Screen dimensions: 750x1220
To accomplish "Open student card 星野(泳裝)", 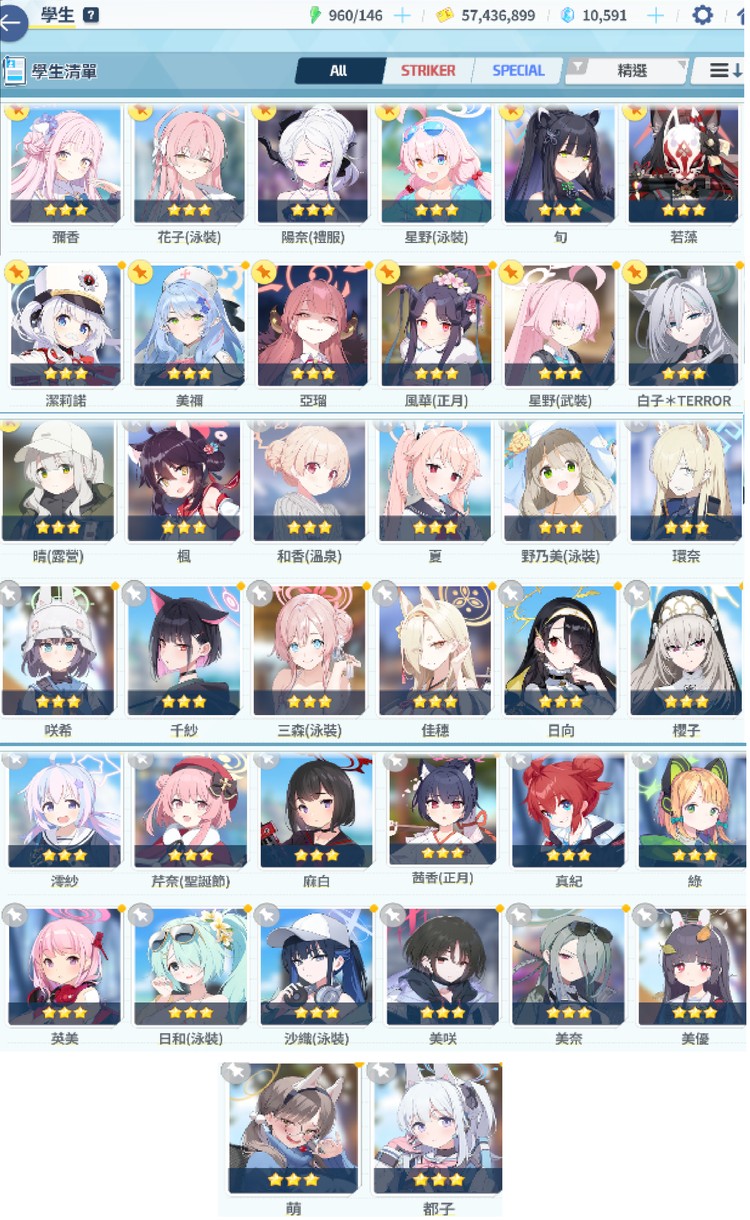I will 436,165.
